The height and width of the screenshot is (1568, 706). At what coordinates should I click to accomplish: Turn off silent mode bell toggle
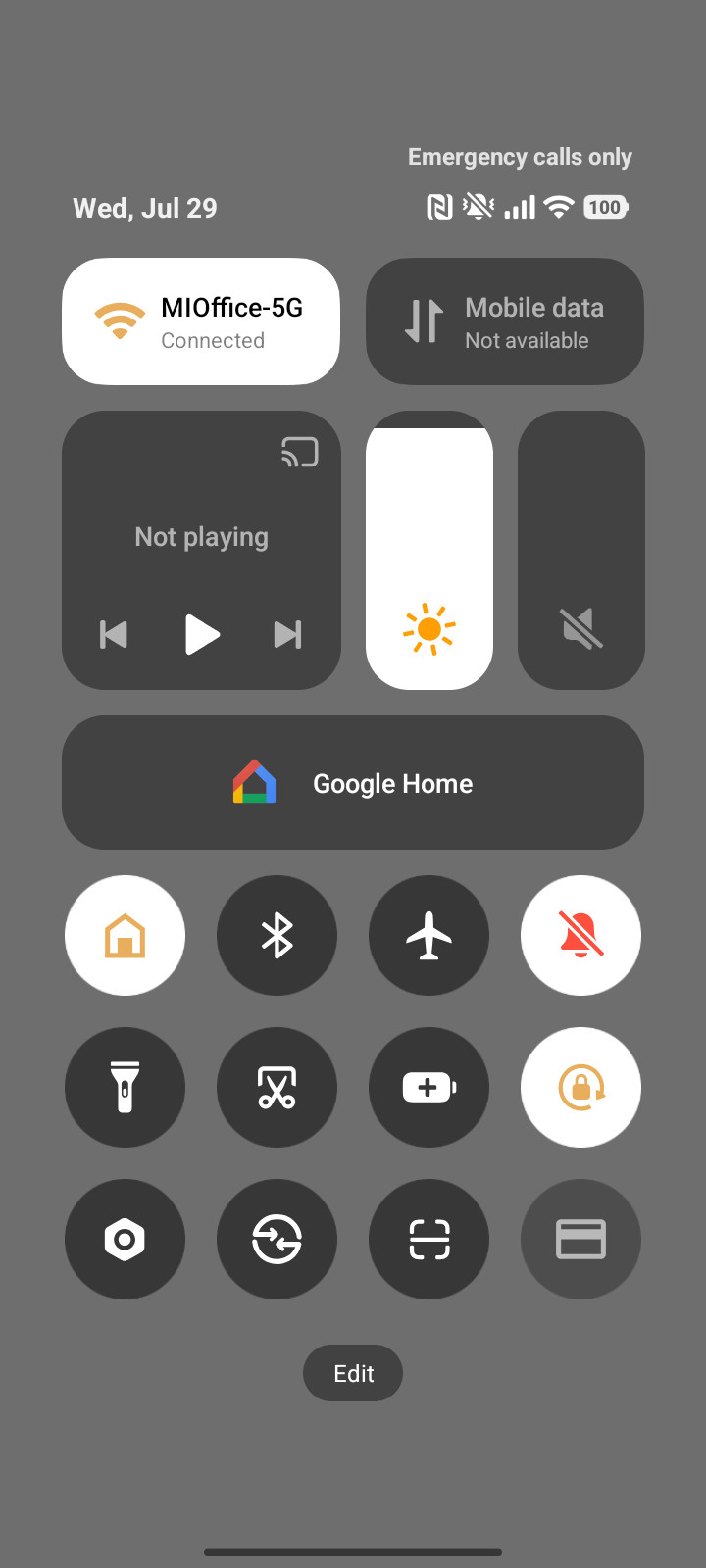point(580,935)
